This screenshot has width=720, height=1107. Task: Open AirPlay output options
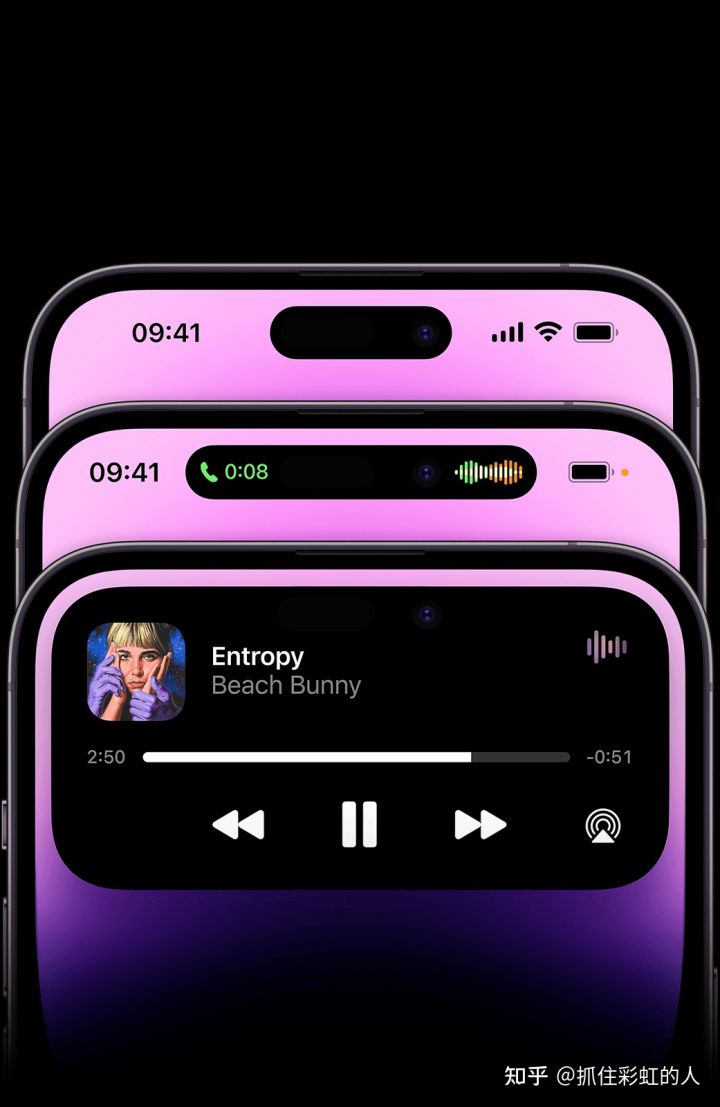pos(603,823)
